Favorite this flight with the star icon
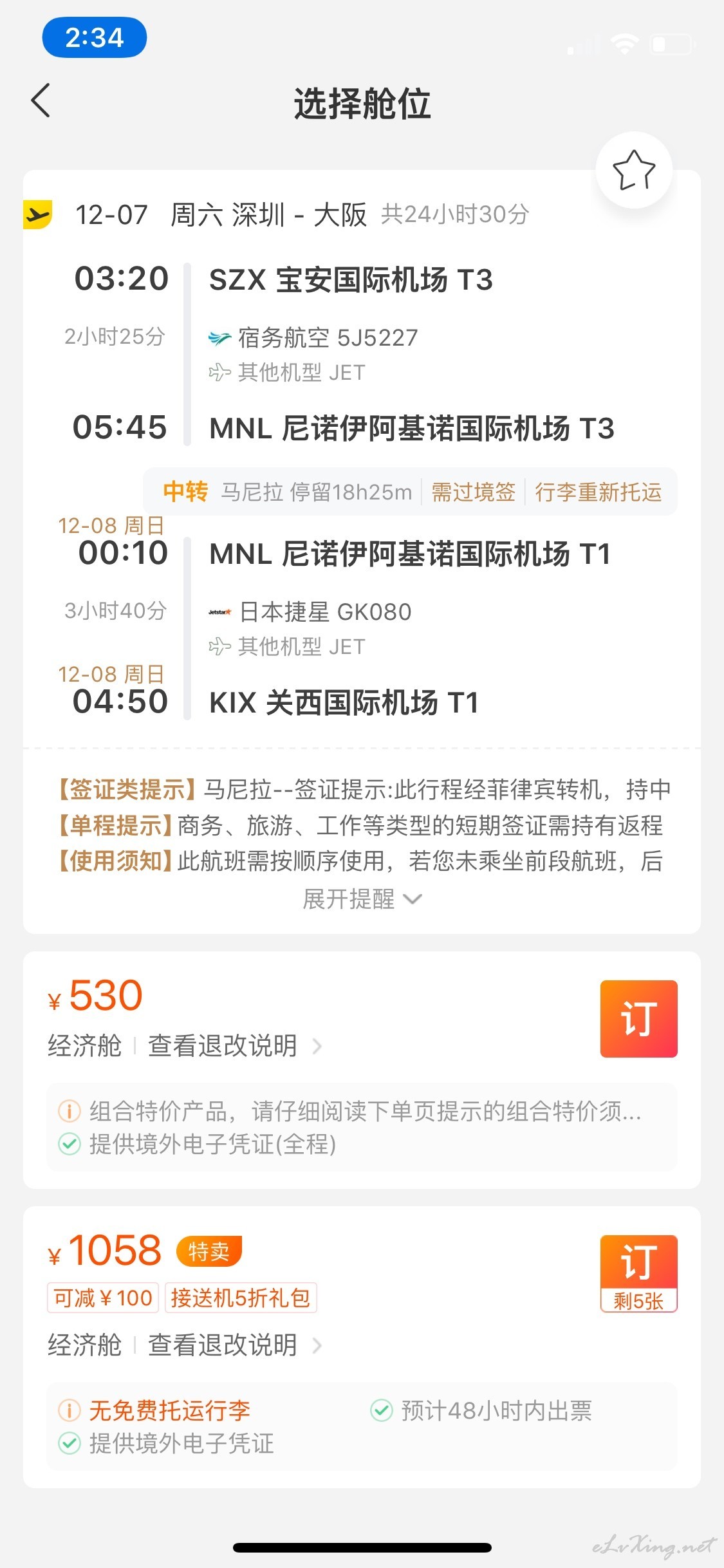The height and width of the screenshot is (1568, 724). (634, 170)
